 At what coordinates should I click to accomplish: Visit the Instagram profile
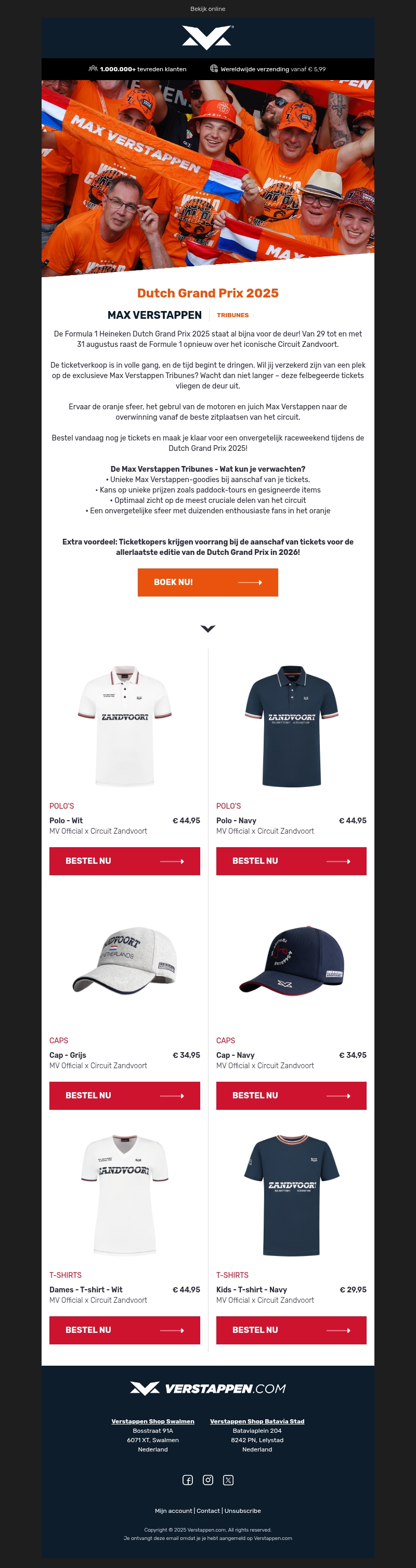pos(208,1480)
